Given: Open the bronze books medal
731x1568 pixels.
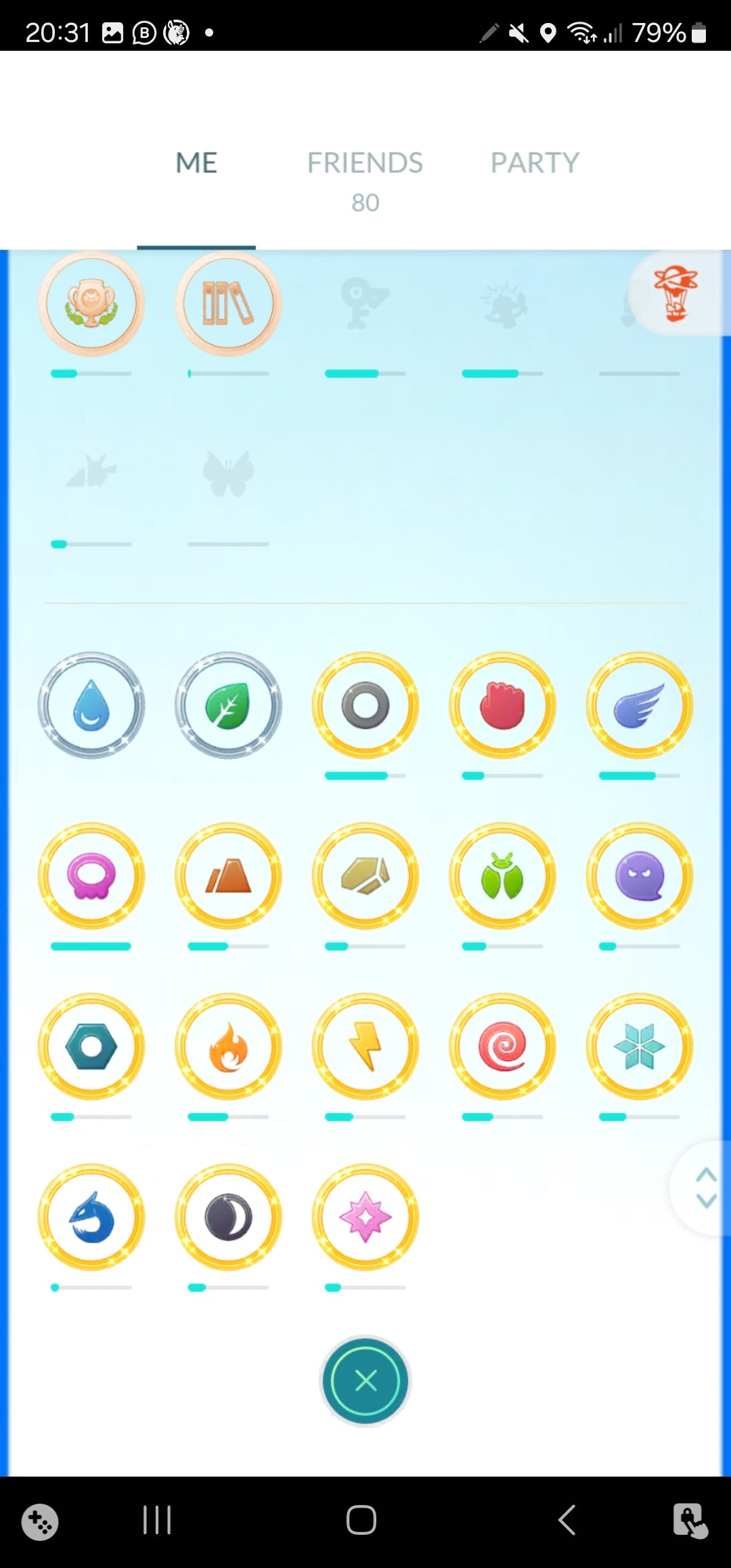Looking at the screenshot, I should point(228,303).
